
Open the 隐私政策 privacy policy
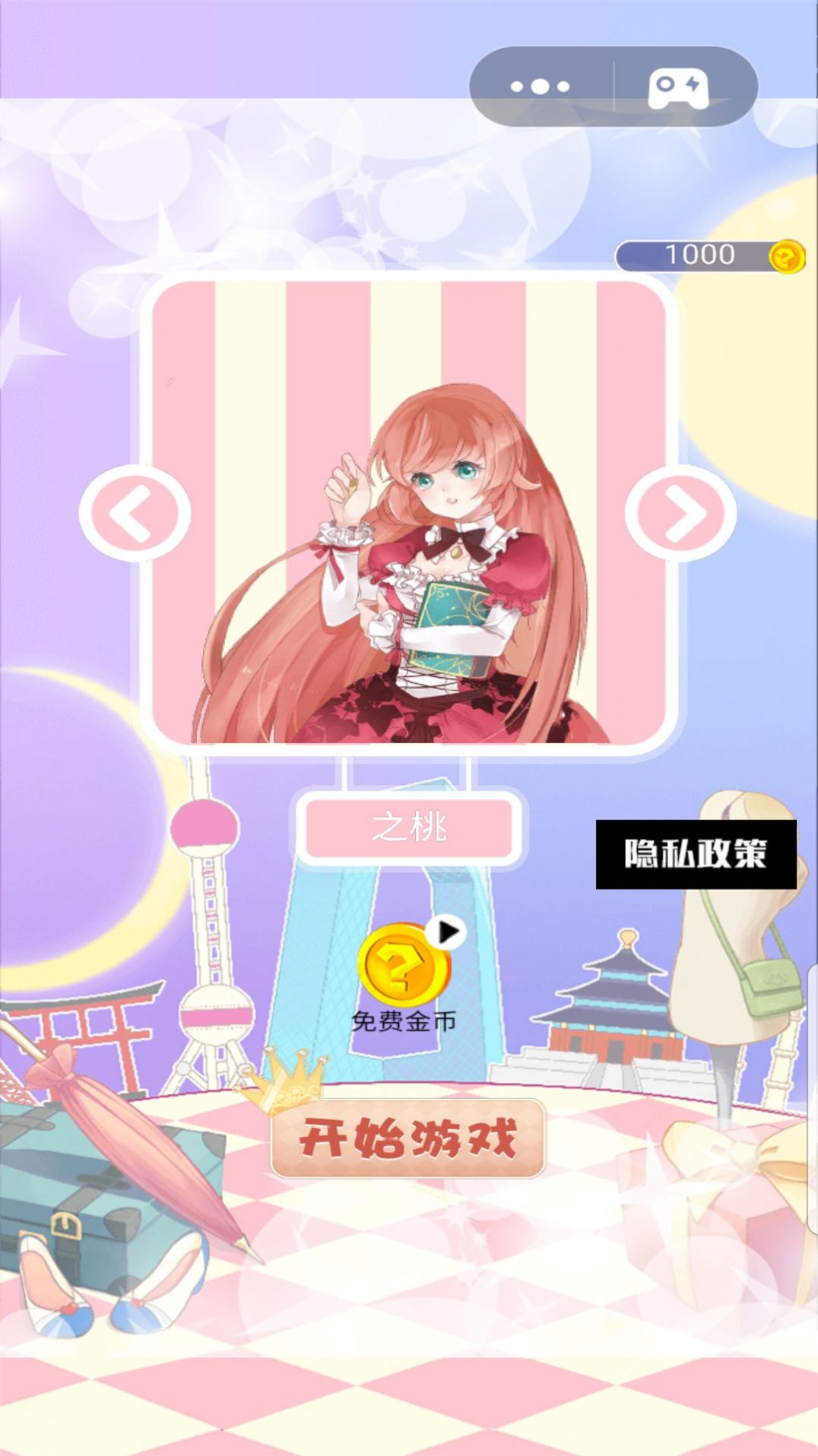click(696, 854)
